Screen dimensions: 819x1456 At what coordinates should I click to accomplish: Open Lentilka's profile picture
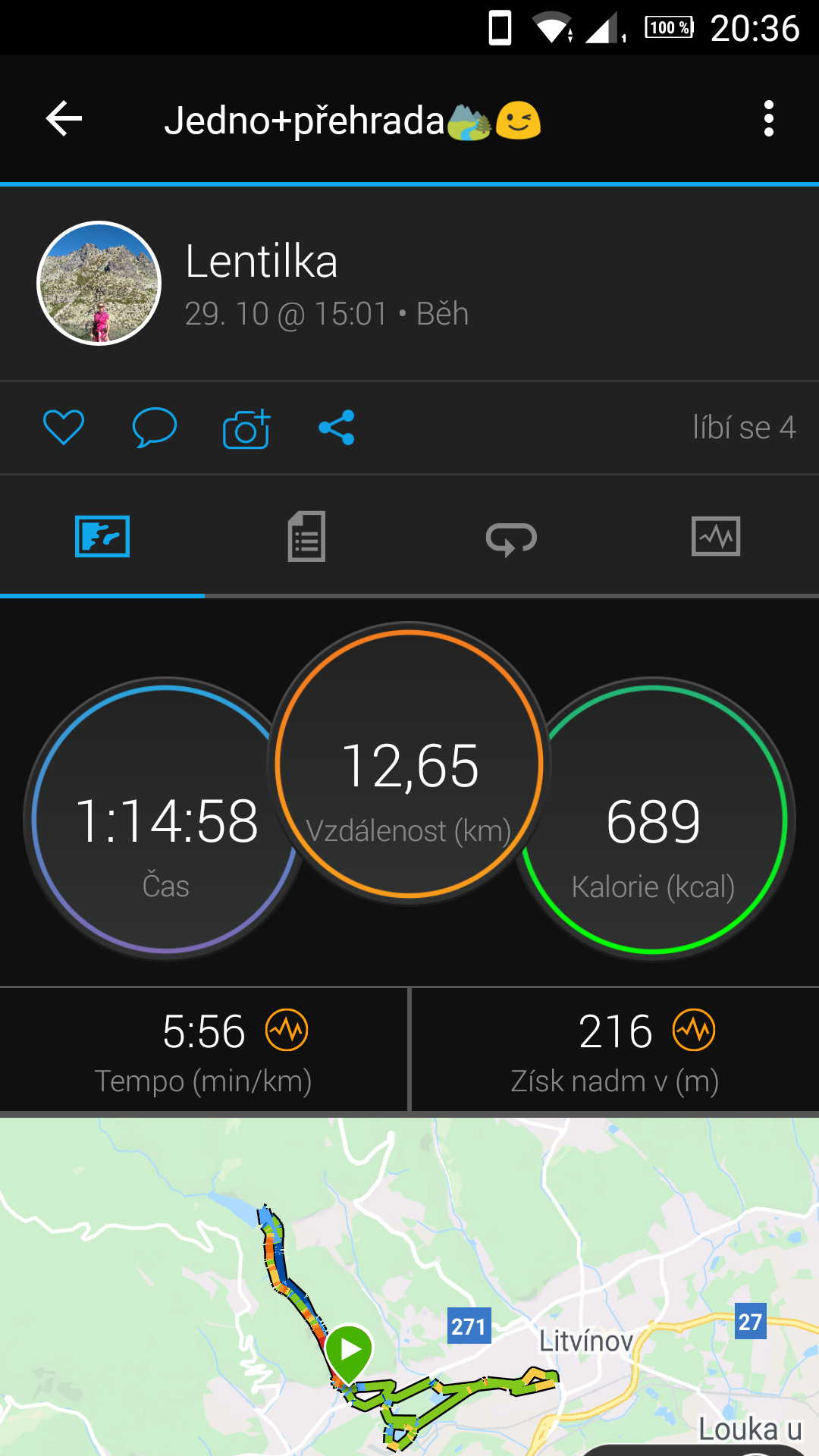pyautogui.click(x=99, y=284)
